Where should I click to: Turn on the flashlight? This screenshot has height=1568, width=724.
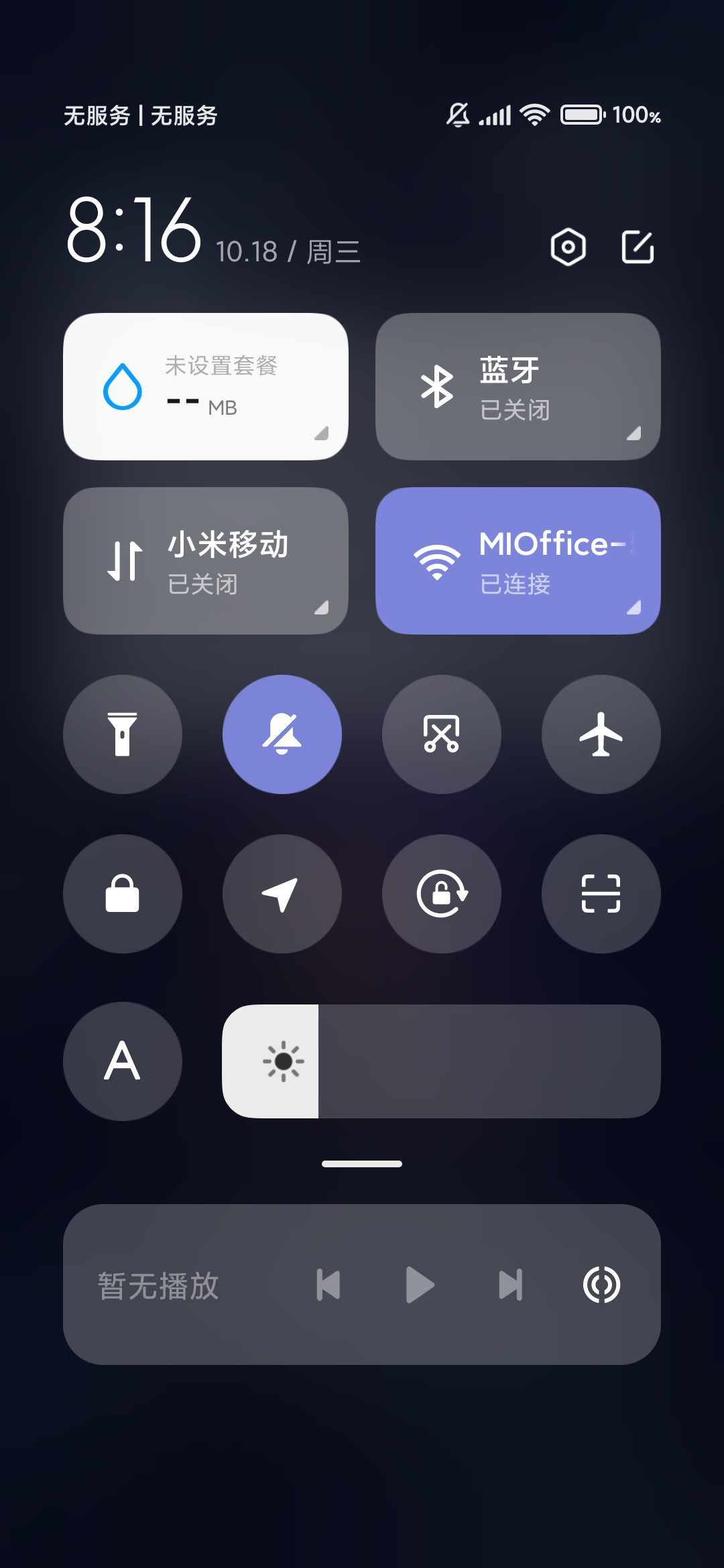tap(123, 734)
